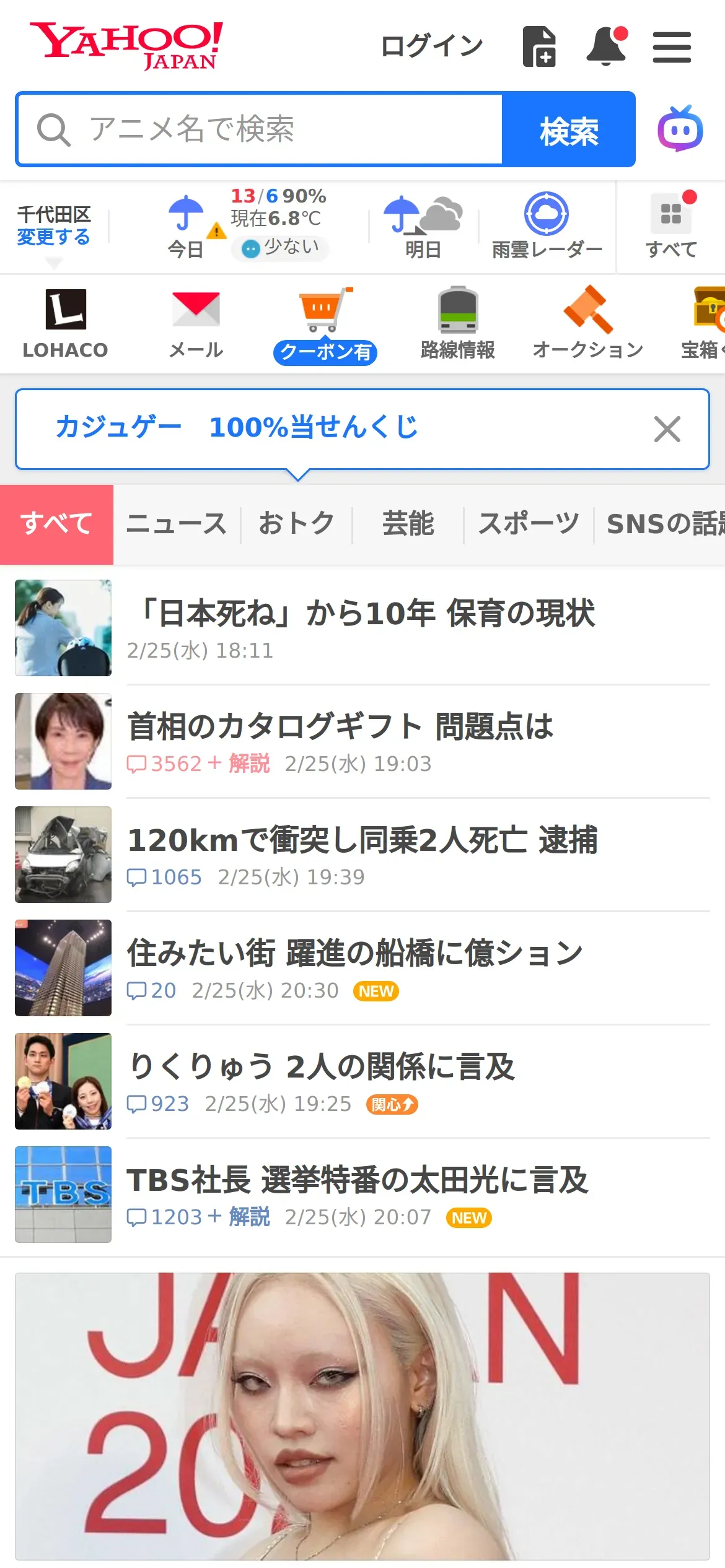
Task: Switch to the ニュース tab
Action: 177,524
